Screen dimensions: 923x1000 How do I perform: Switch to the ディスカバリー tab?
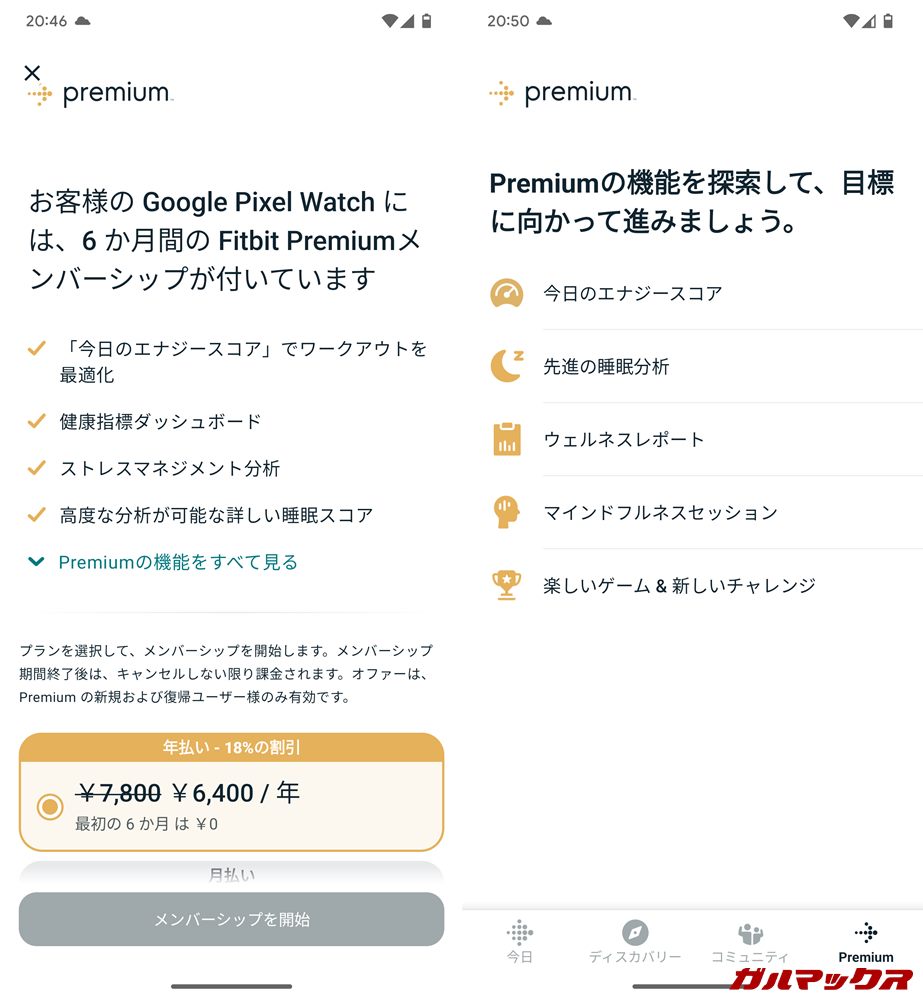coord(635,942)
